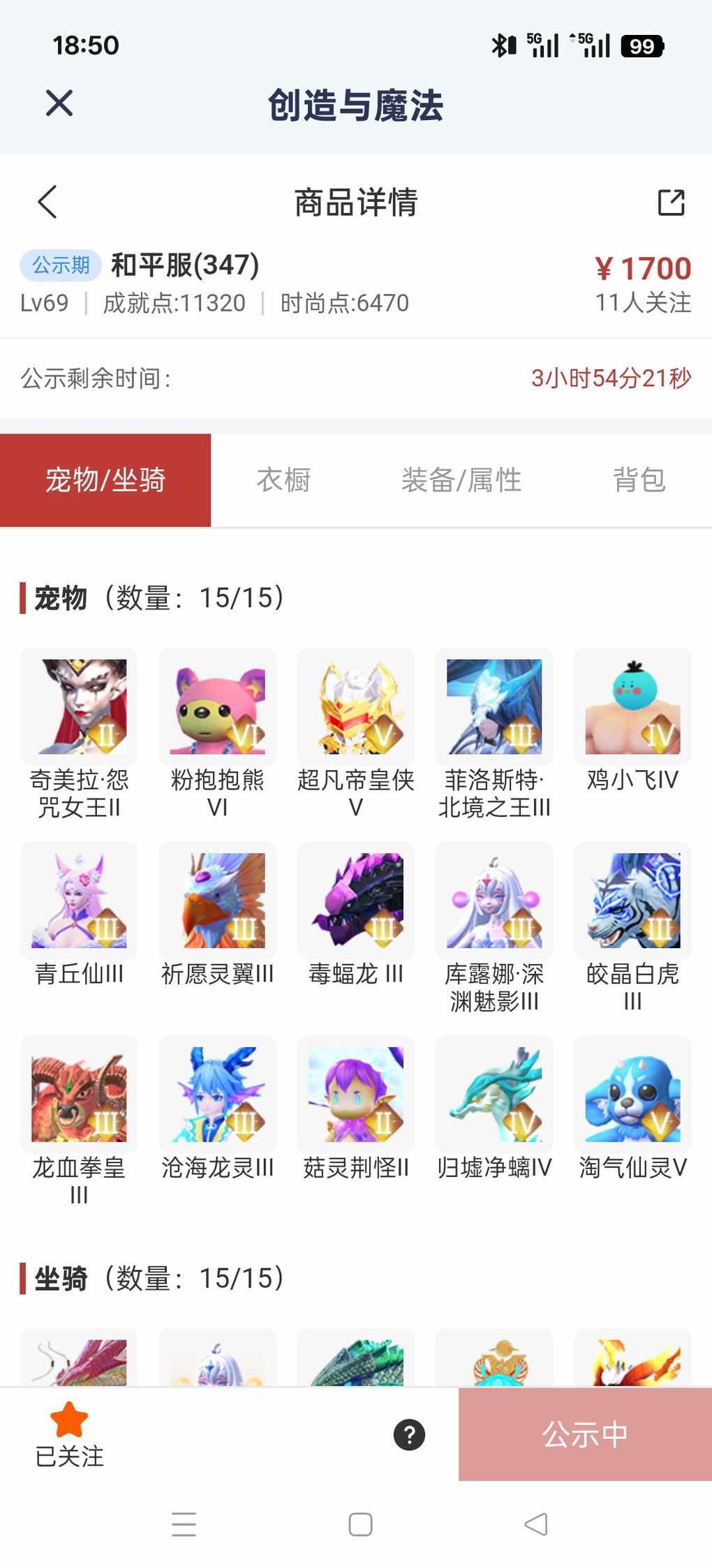Close the 创造与魔法 page

pyautogui.click(x=59, y=103)
